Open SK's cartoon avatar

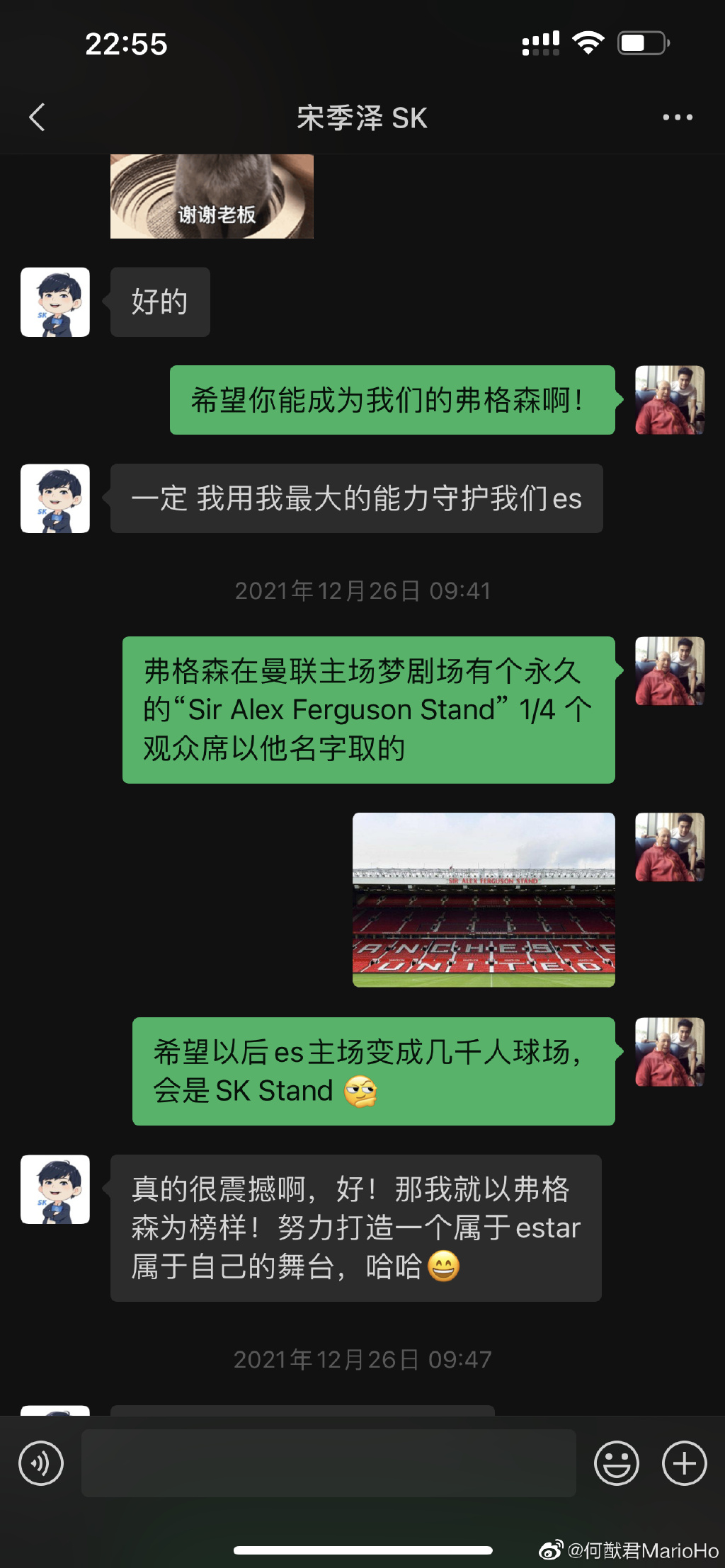coord(55,301)
